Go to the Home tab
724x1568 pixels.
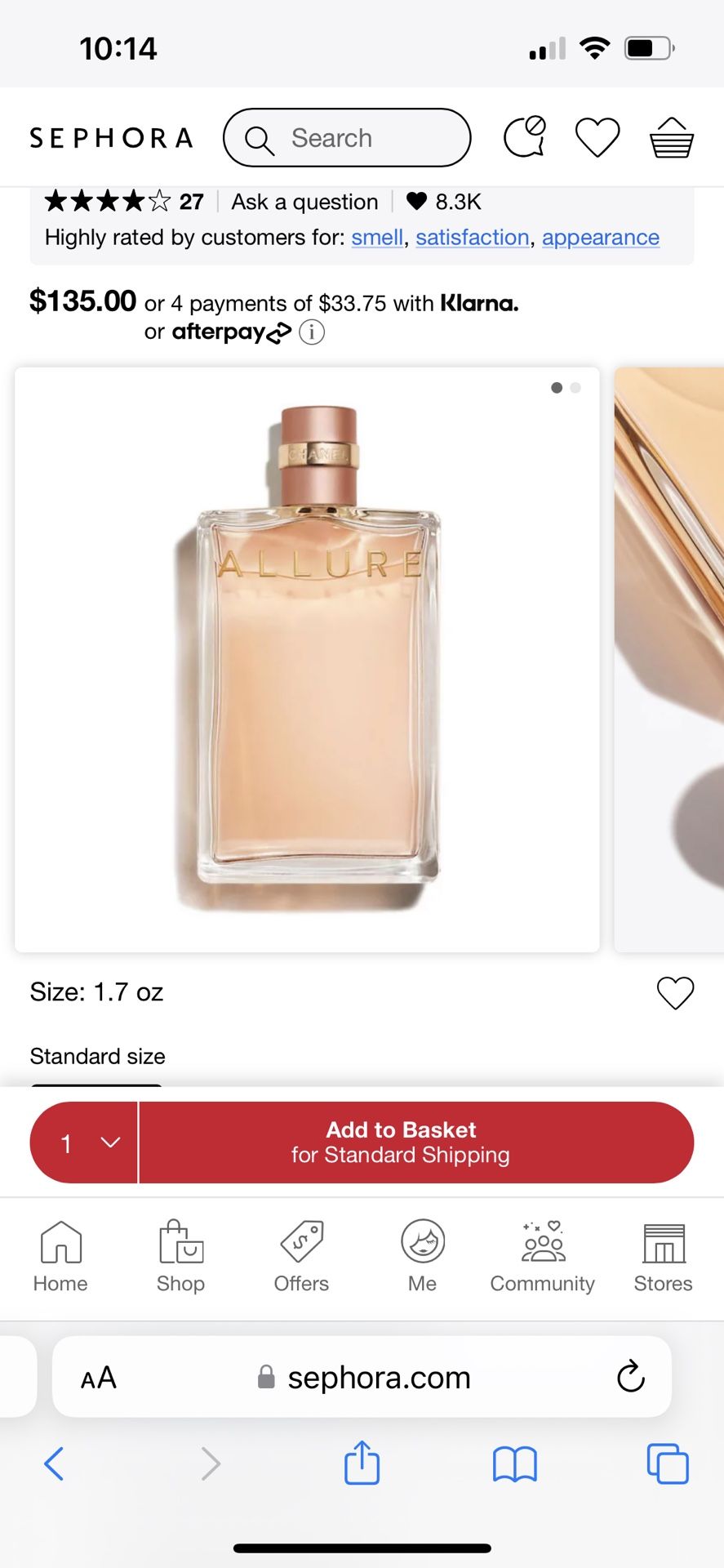(60, 1257)
